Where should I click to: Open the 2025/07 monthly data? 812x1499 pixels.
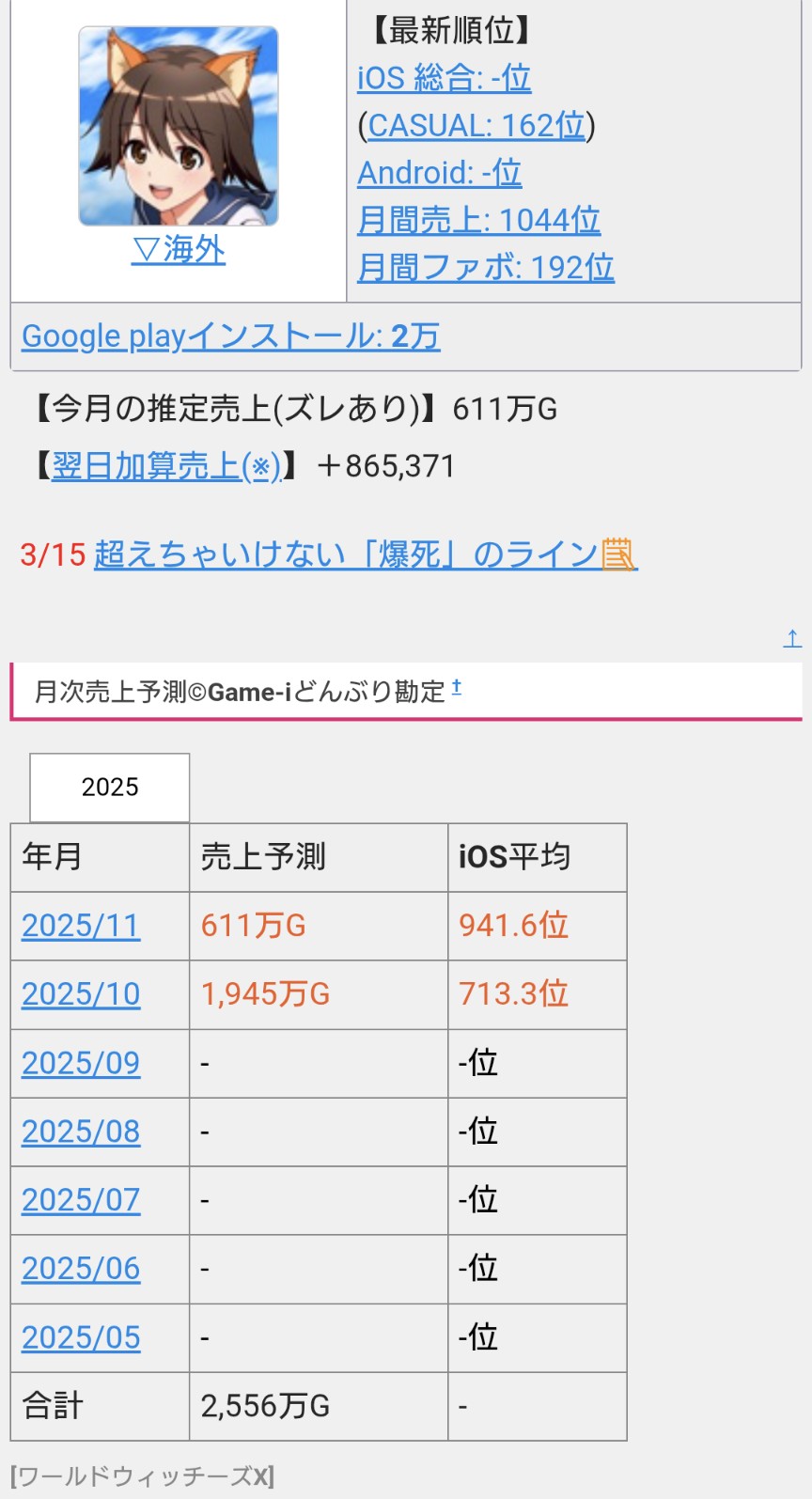click(81, 1200)
